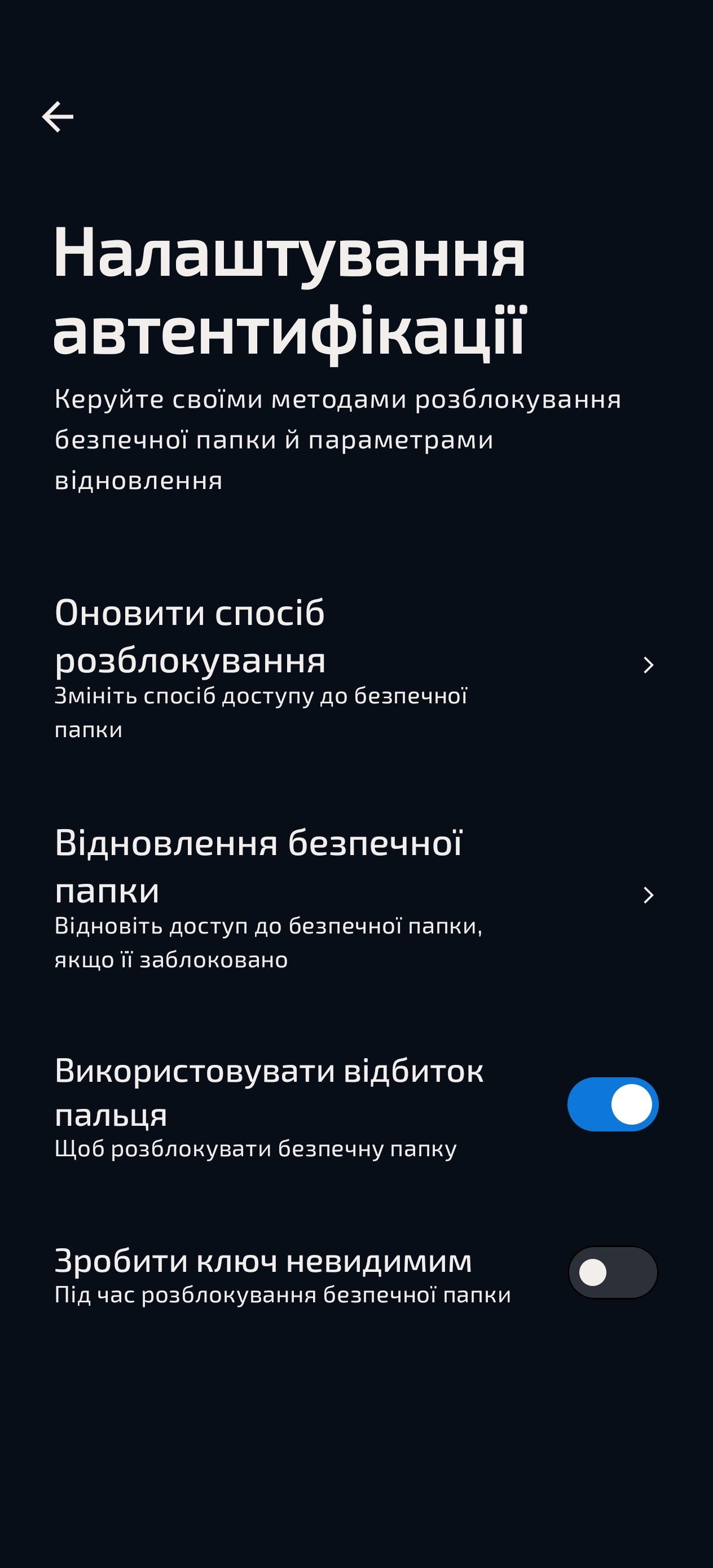Go back using the arrow icon
713x1568 pixels.
tap(58, 117)
